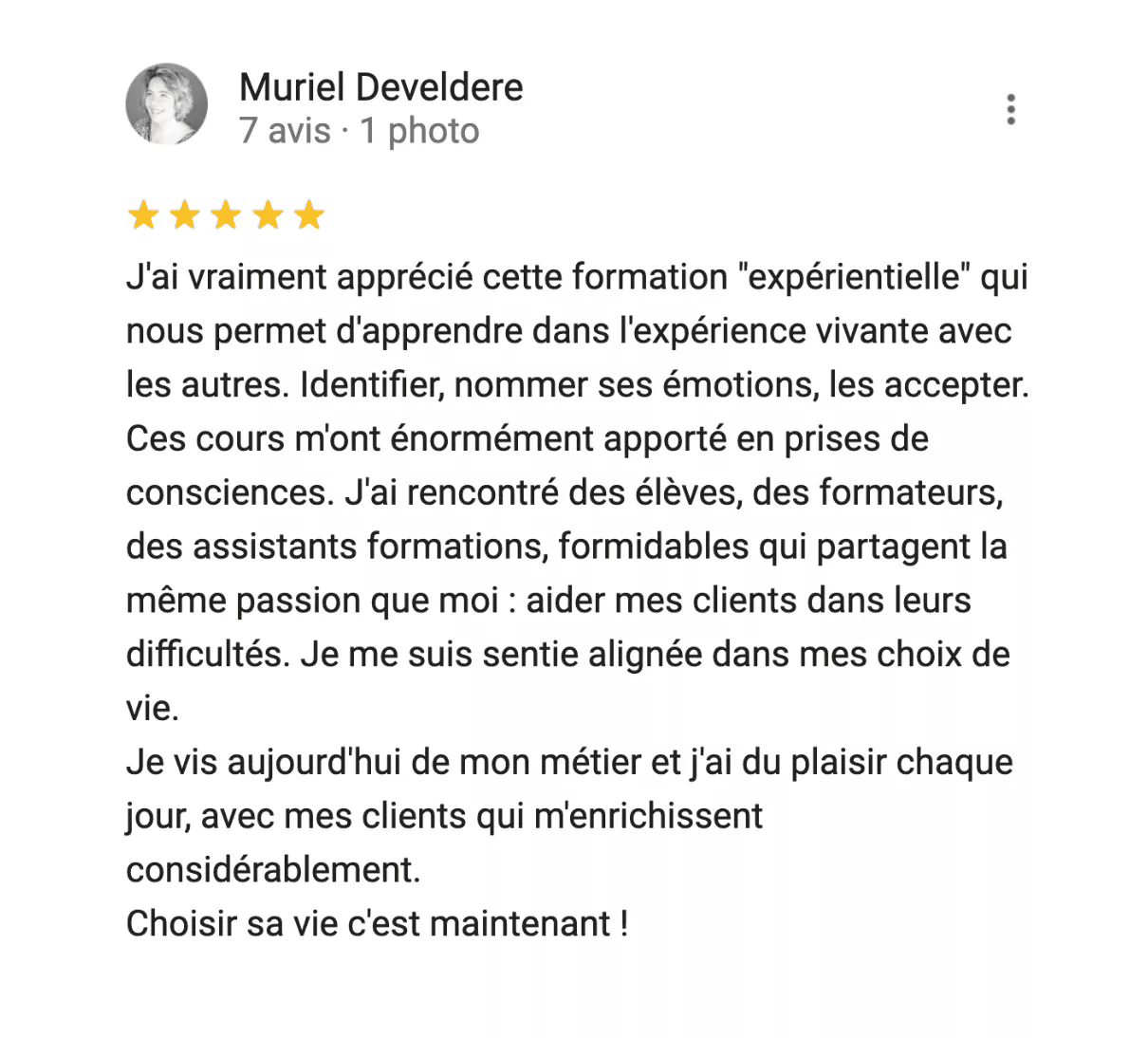Open the review's three-dot overflow menu
Image resolution: width=1148 pixels, height=1038 pixels.
click(1010, 110)
